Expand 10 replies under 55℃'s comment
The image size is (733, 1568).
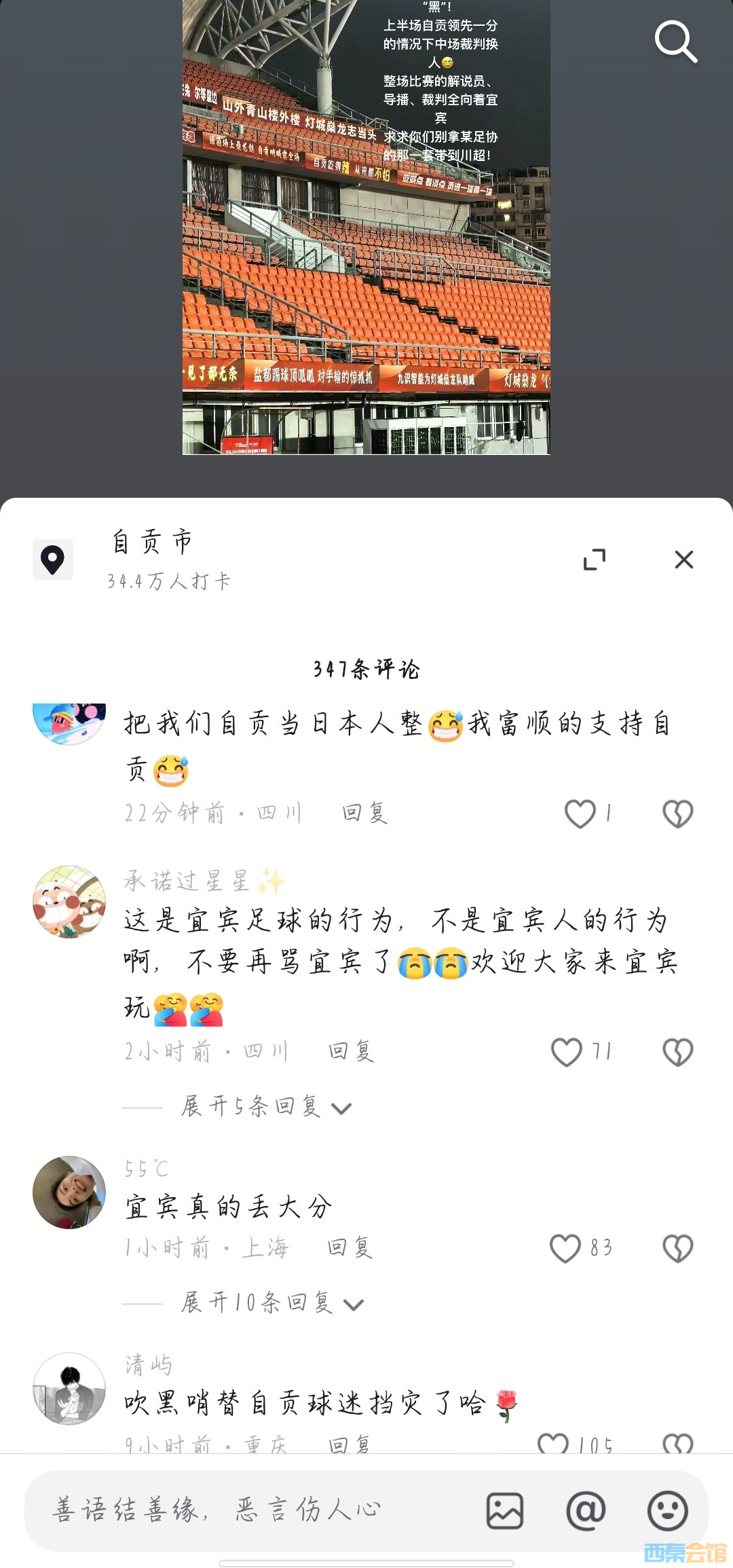tap(271, 1302)
